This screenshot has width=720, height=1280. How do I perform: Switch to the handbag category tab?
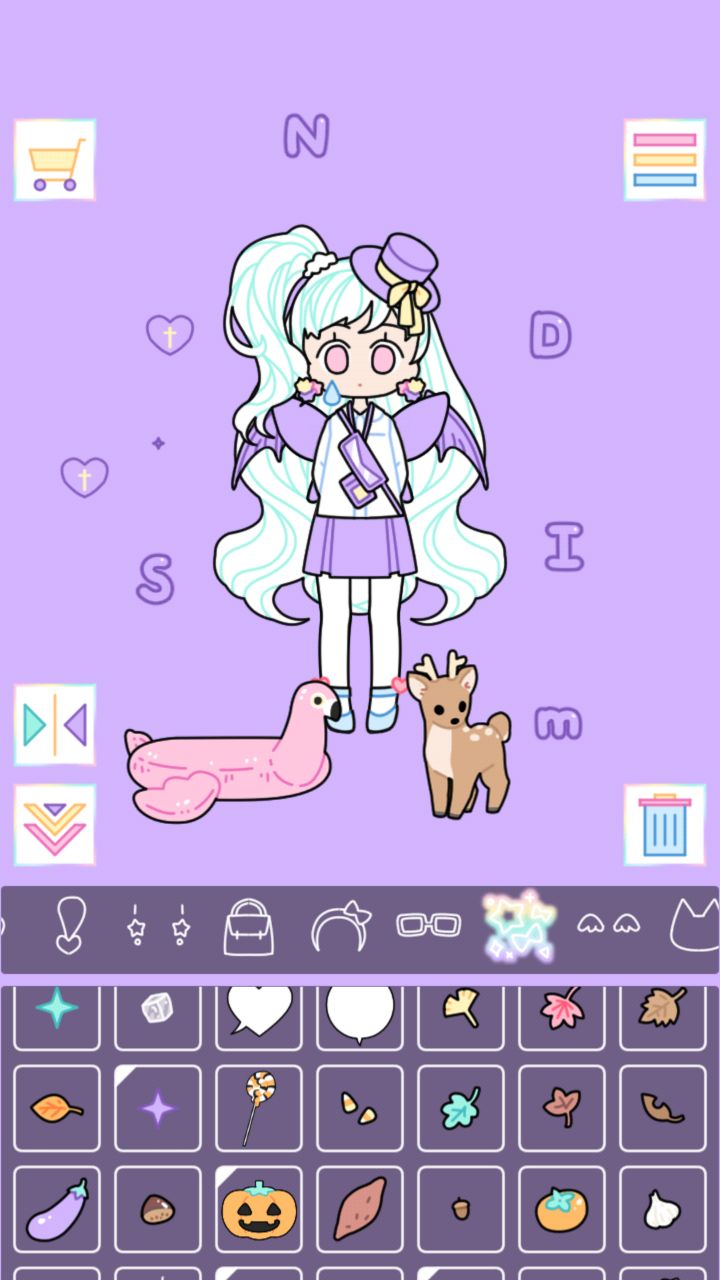248,928
